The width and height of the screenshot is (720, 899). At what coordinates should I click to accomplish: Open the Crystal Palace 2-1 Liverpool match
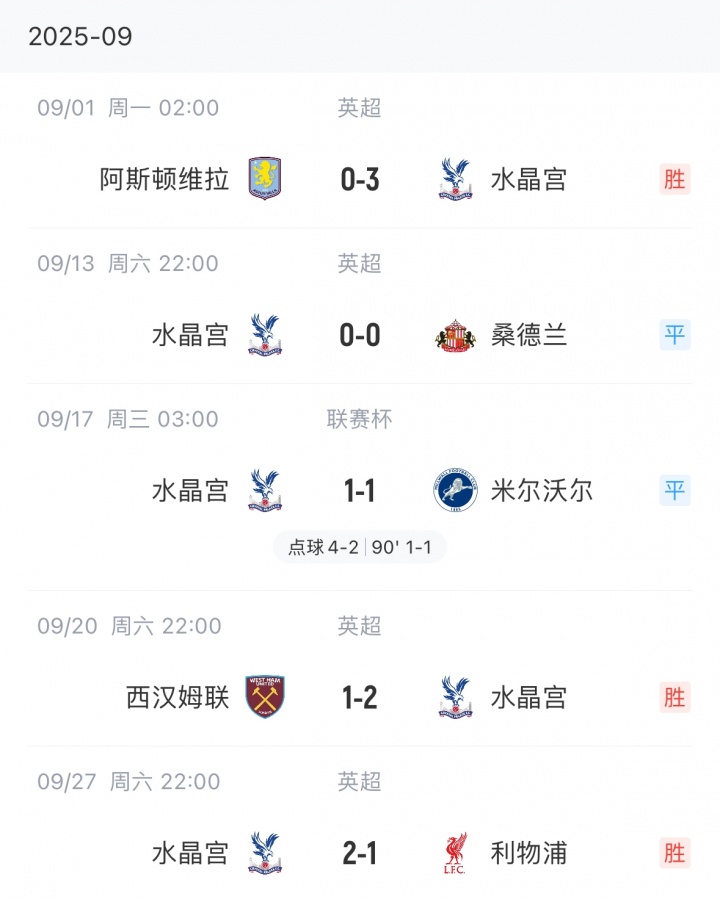tap(360, 852)
